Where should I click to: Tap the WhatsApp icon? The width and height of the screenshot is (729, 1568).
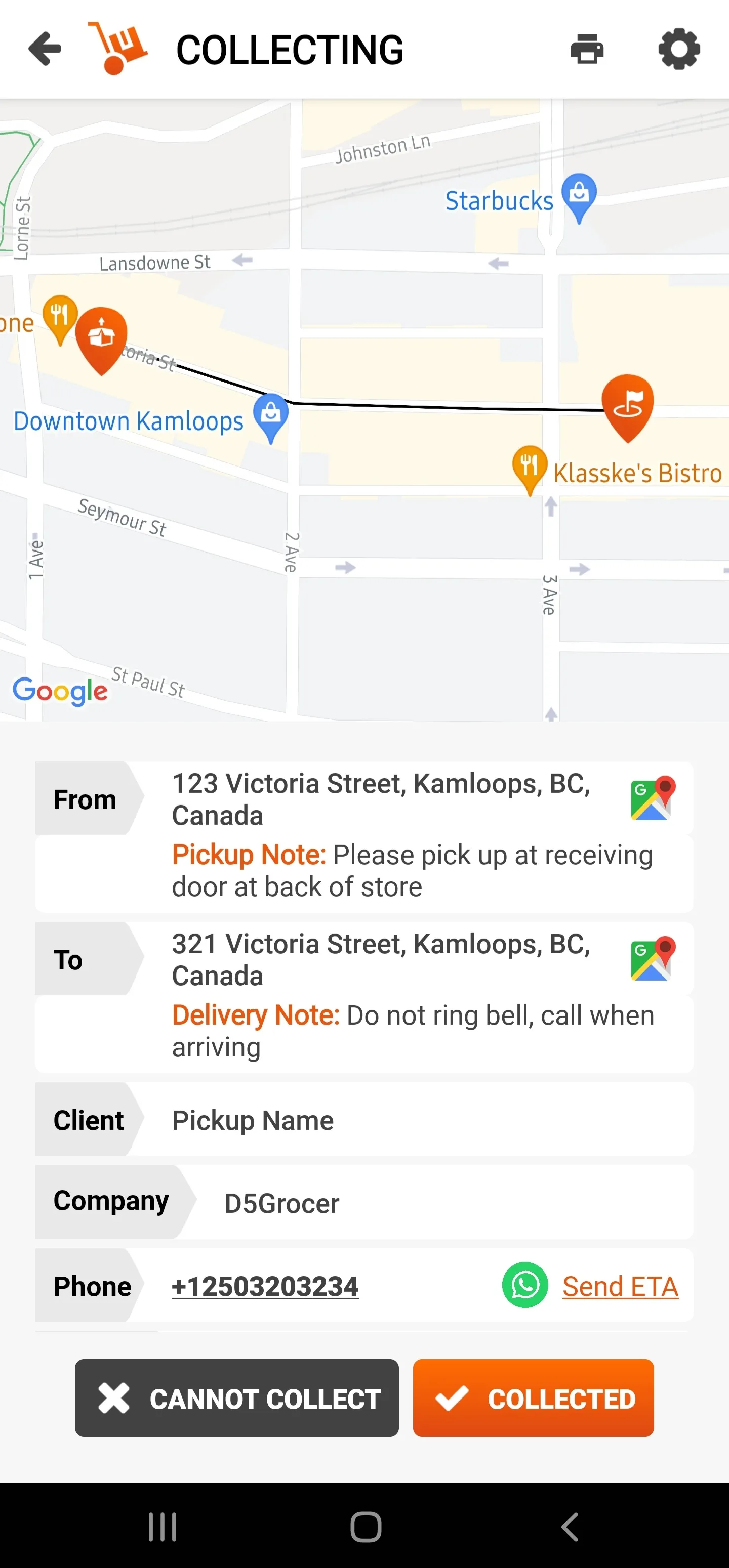point(525,1285)
